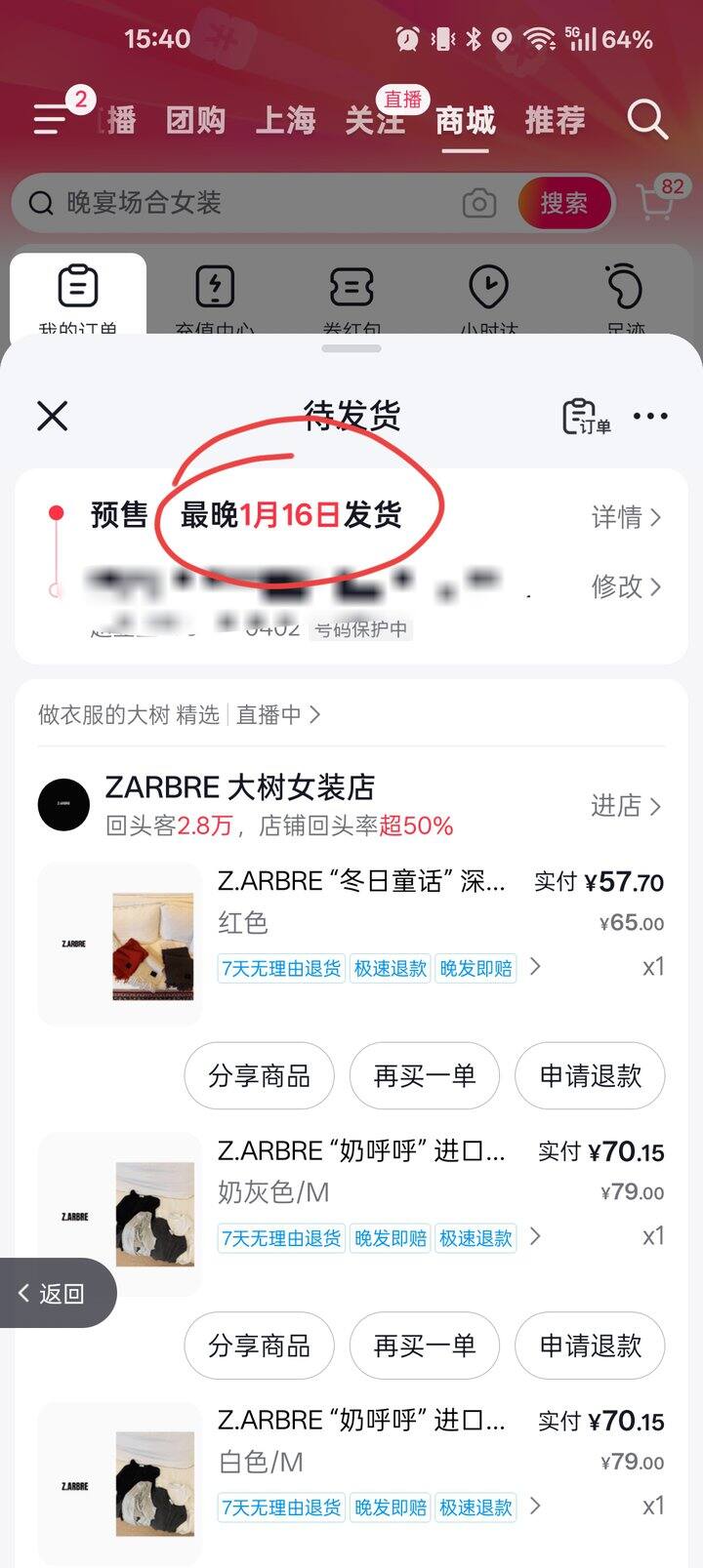Screen dimensions: 703x1568
Task: View shipping 详情
Action: pyautogui.click(x=626, y=516)
